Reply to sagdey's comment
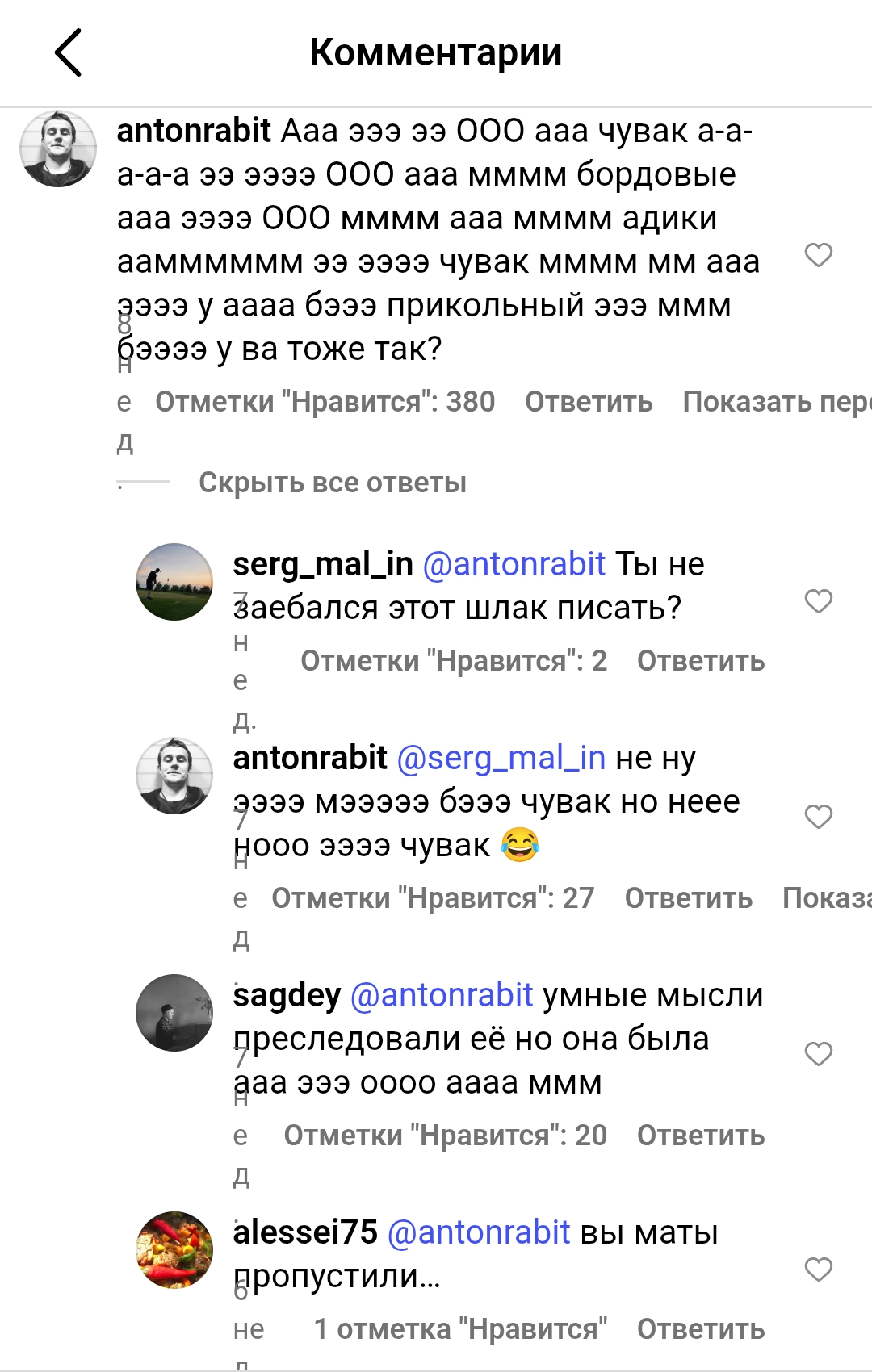The width and height of the screenshot is (872, 1372). (x=700, y=1136)
